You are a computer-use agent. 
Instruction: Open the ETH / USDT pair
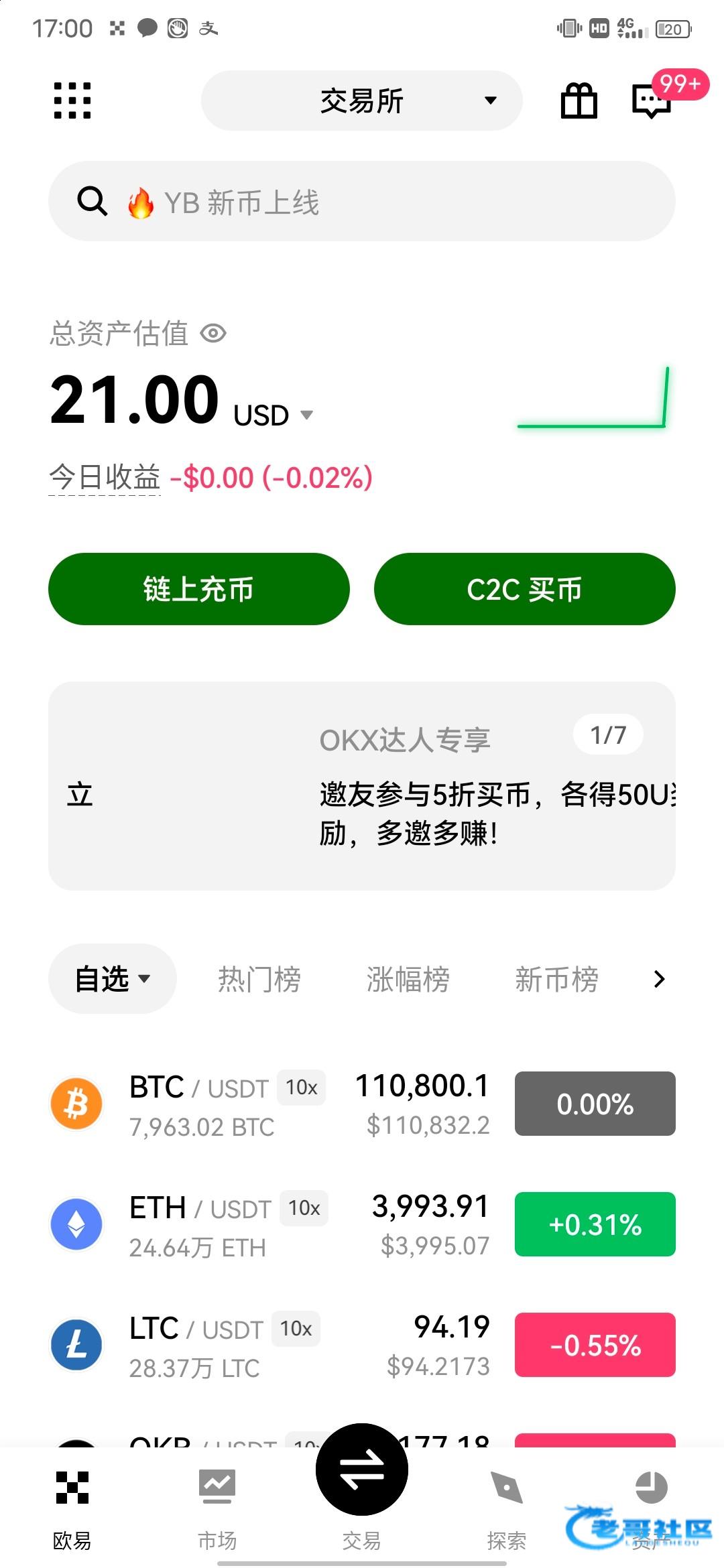click(268, 1224)
